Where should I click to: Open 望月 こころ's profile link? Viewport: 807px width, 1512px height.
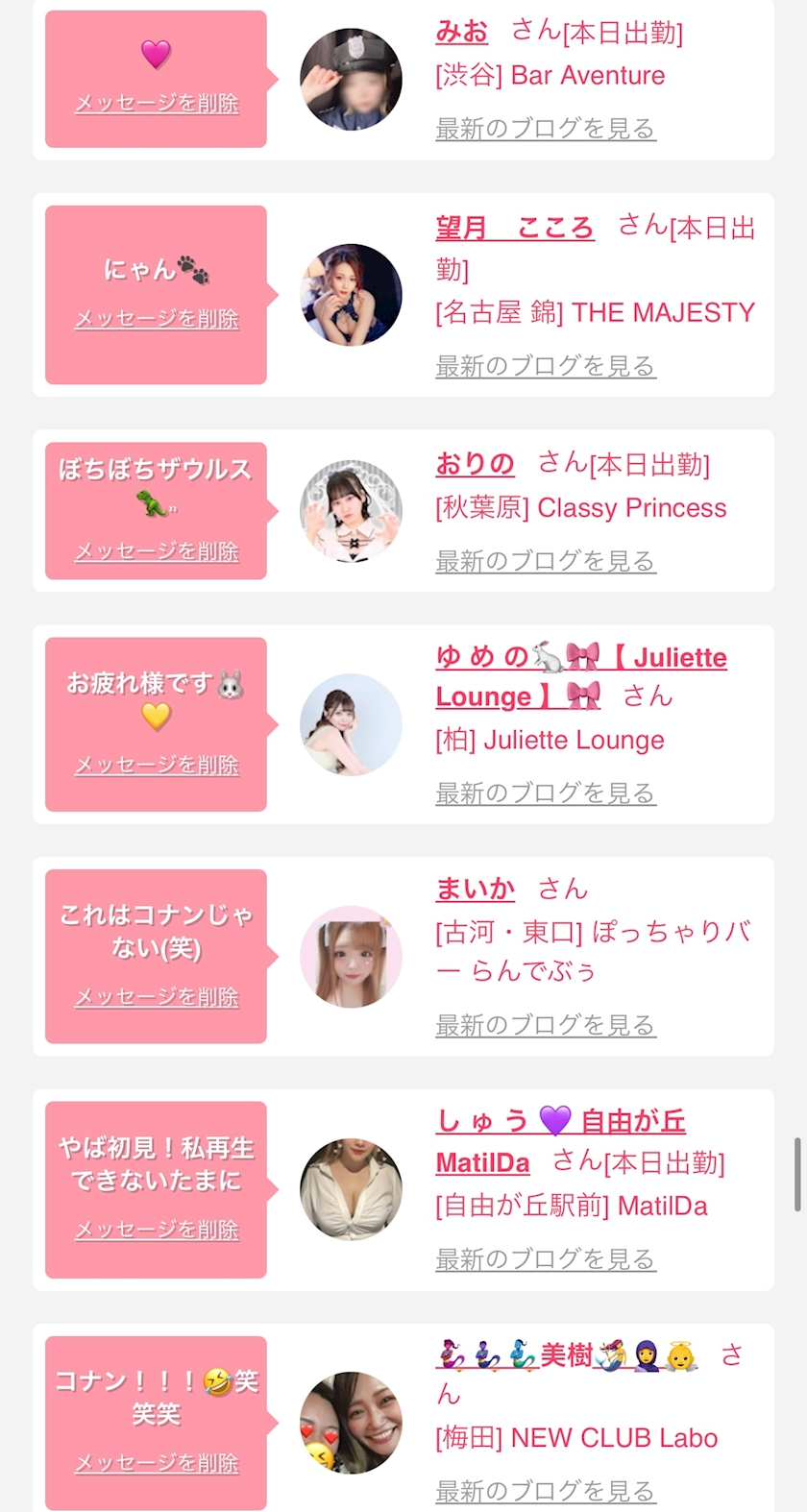tap(514, 228)
